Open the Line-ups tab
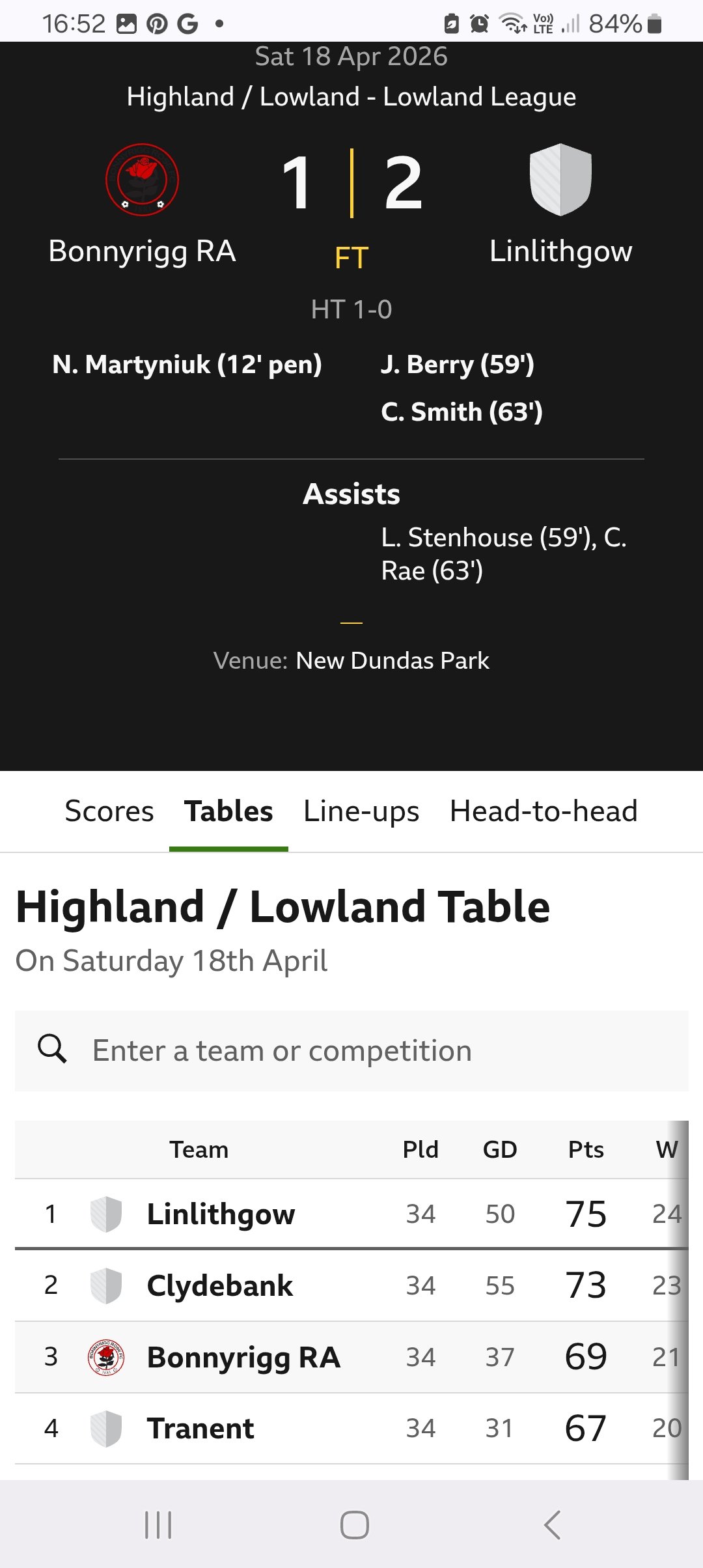This screenshot has width=703, height=1568. 361,811
